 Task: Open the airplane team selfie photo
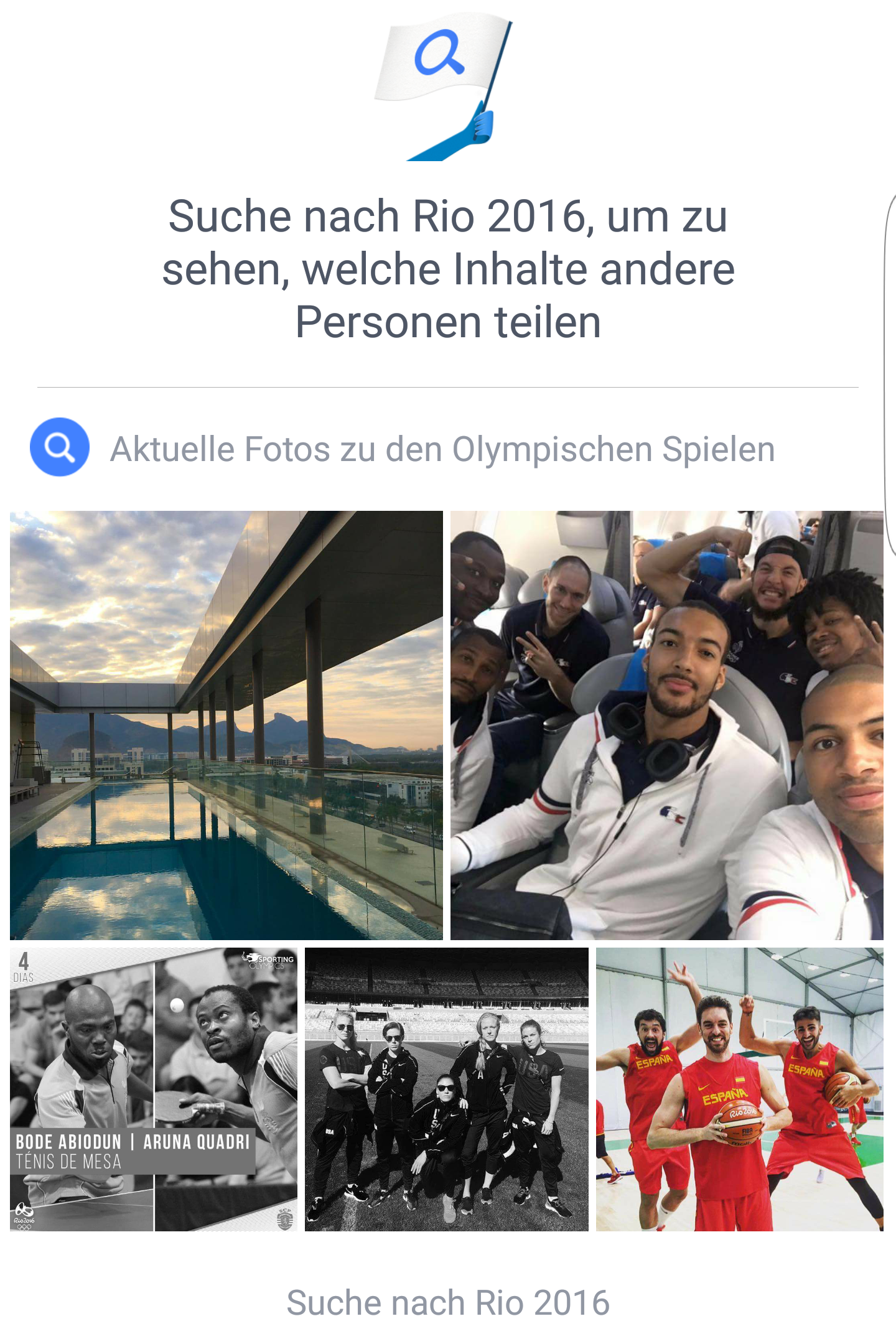point(666,725)
